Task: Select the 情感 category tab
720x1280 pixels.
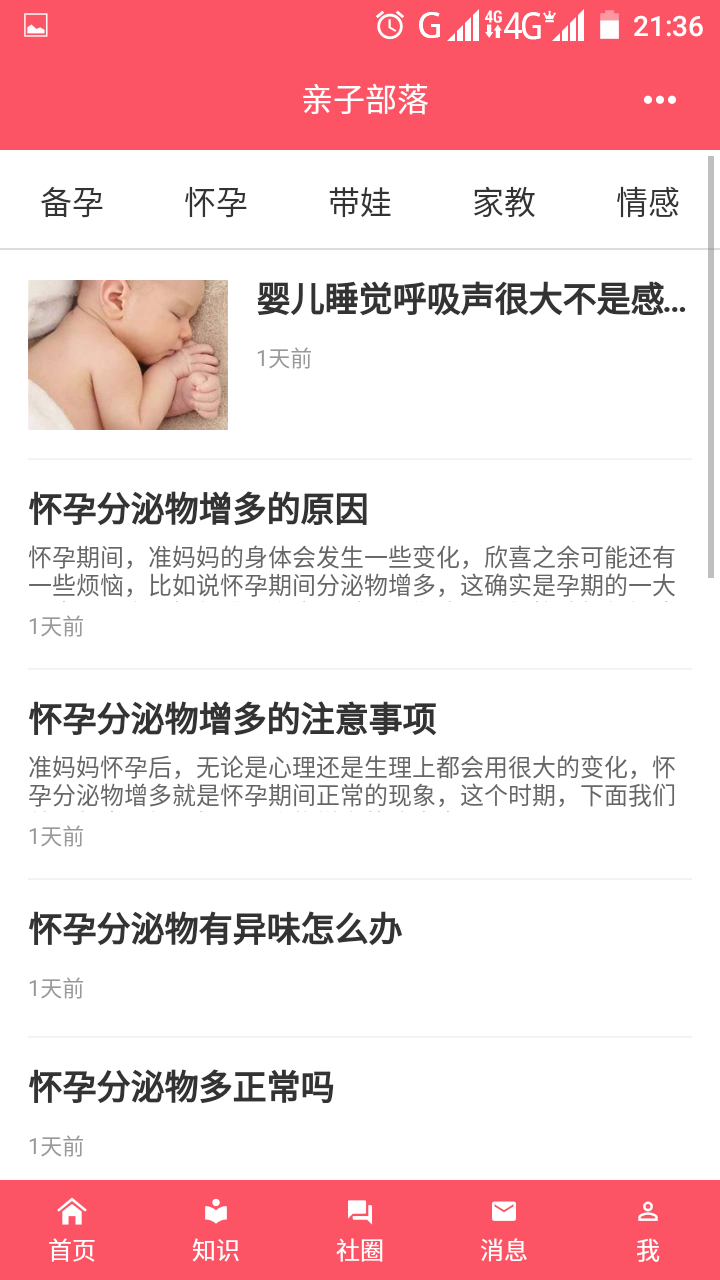Action: coord(648,202)
